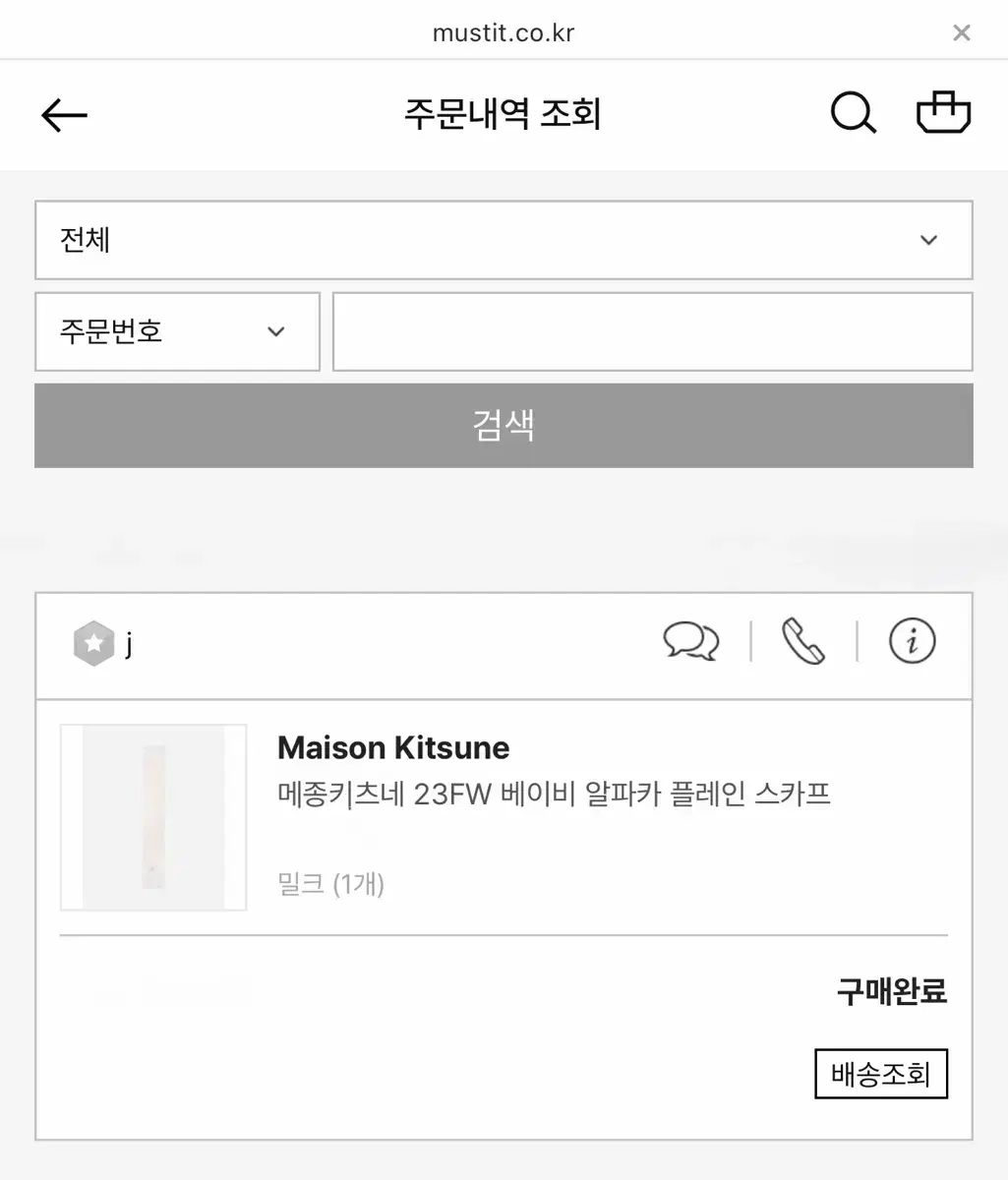This screenshot has width=1008, height=1180.
Task: Open the Maison Kitsune scarf product thumbnail
Action: [153, 817]
